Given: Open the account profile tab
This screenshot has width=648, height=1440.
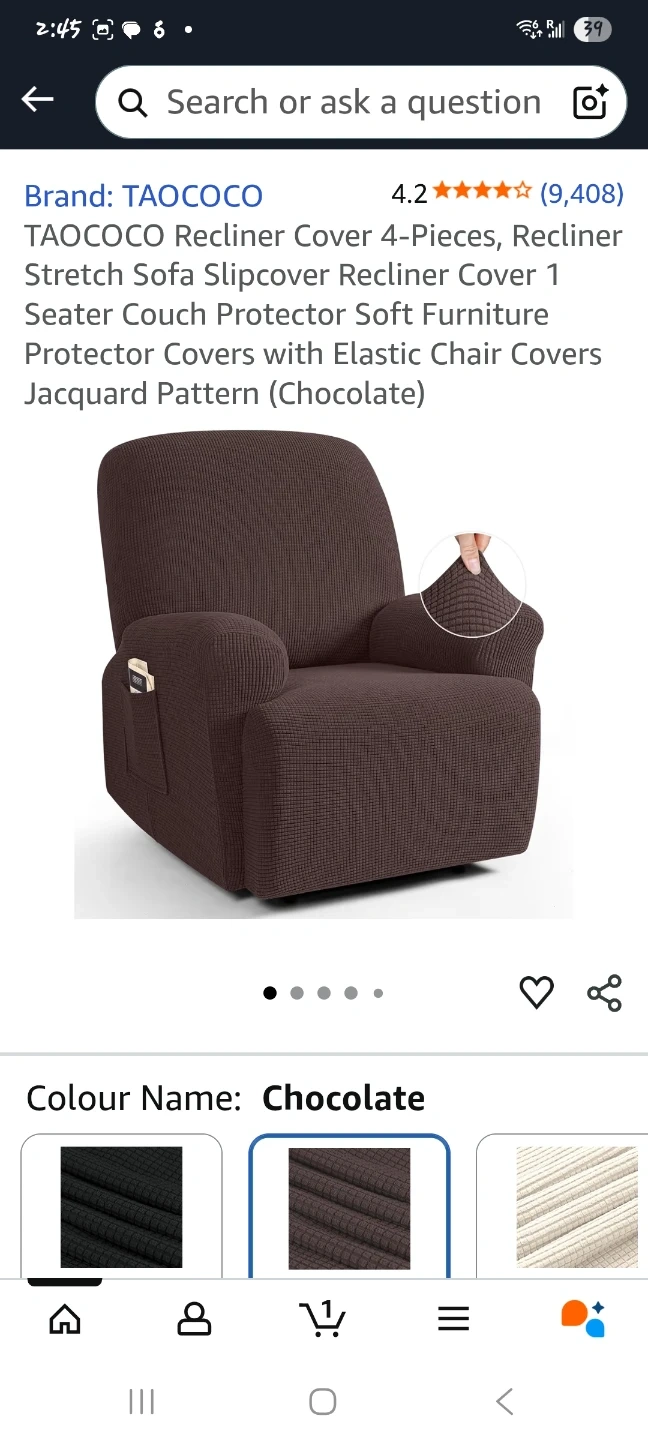Looking at the screenshot, I should click(194, 1319).
